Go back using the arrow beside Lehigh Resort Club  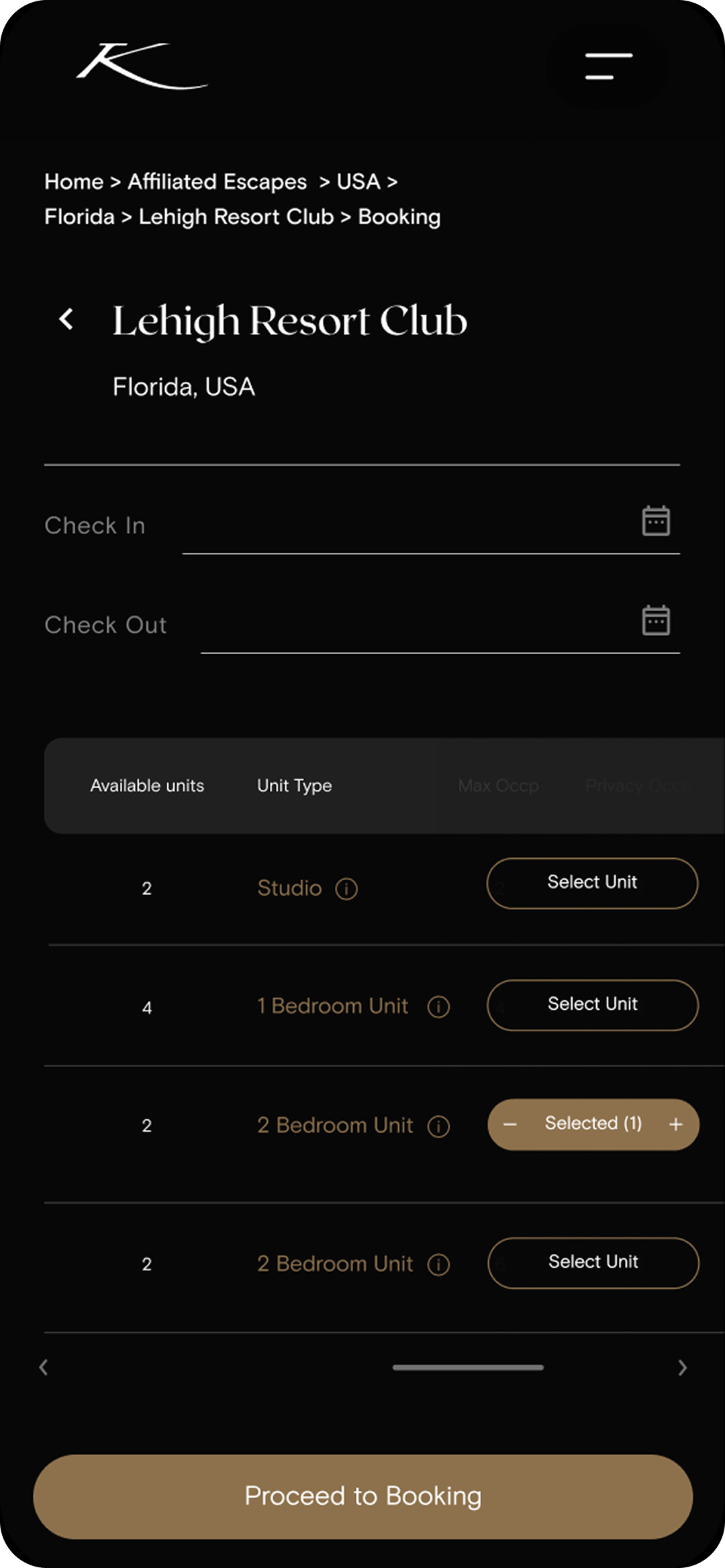66,319
